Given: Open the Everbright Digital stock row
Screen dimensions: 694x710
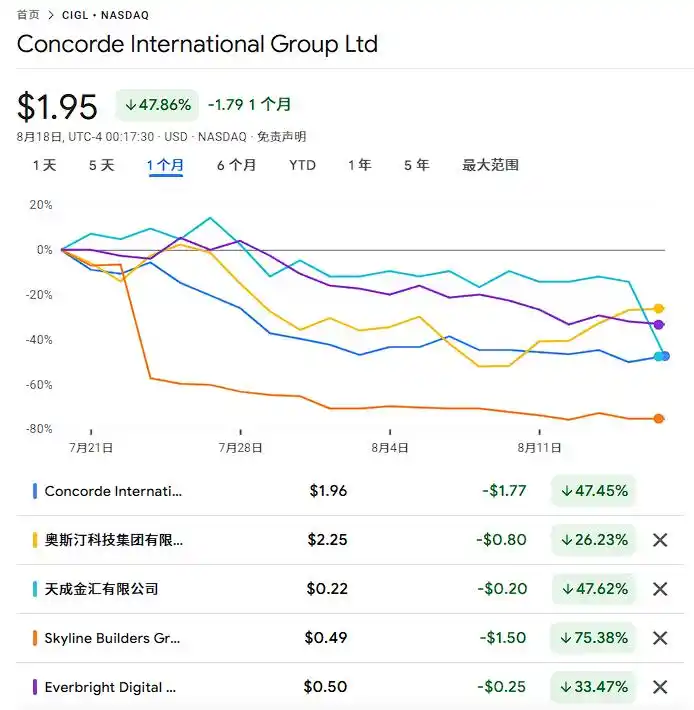Looking at the screenshot, I should [110, 687].
